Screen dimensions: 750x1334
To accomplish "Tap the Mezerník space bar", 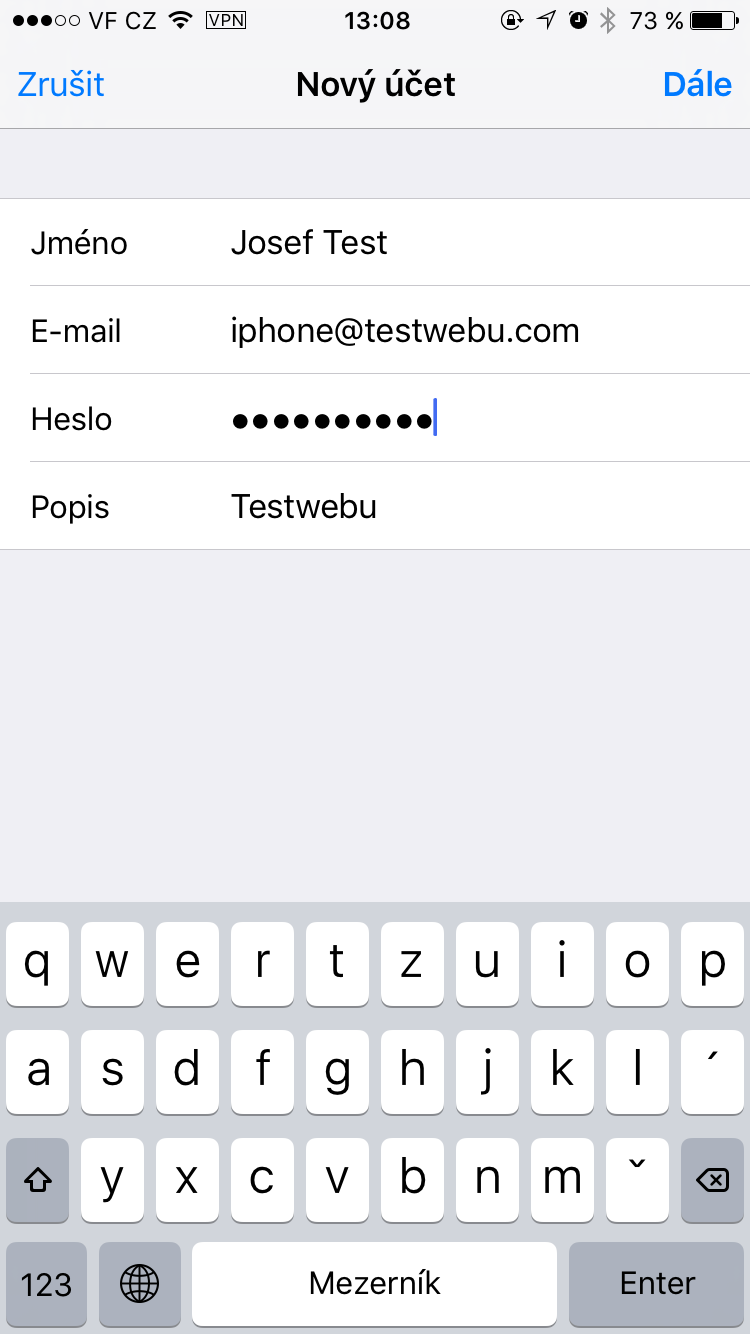I will pos(374,1284).
